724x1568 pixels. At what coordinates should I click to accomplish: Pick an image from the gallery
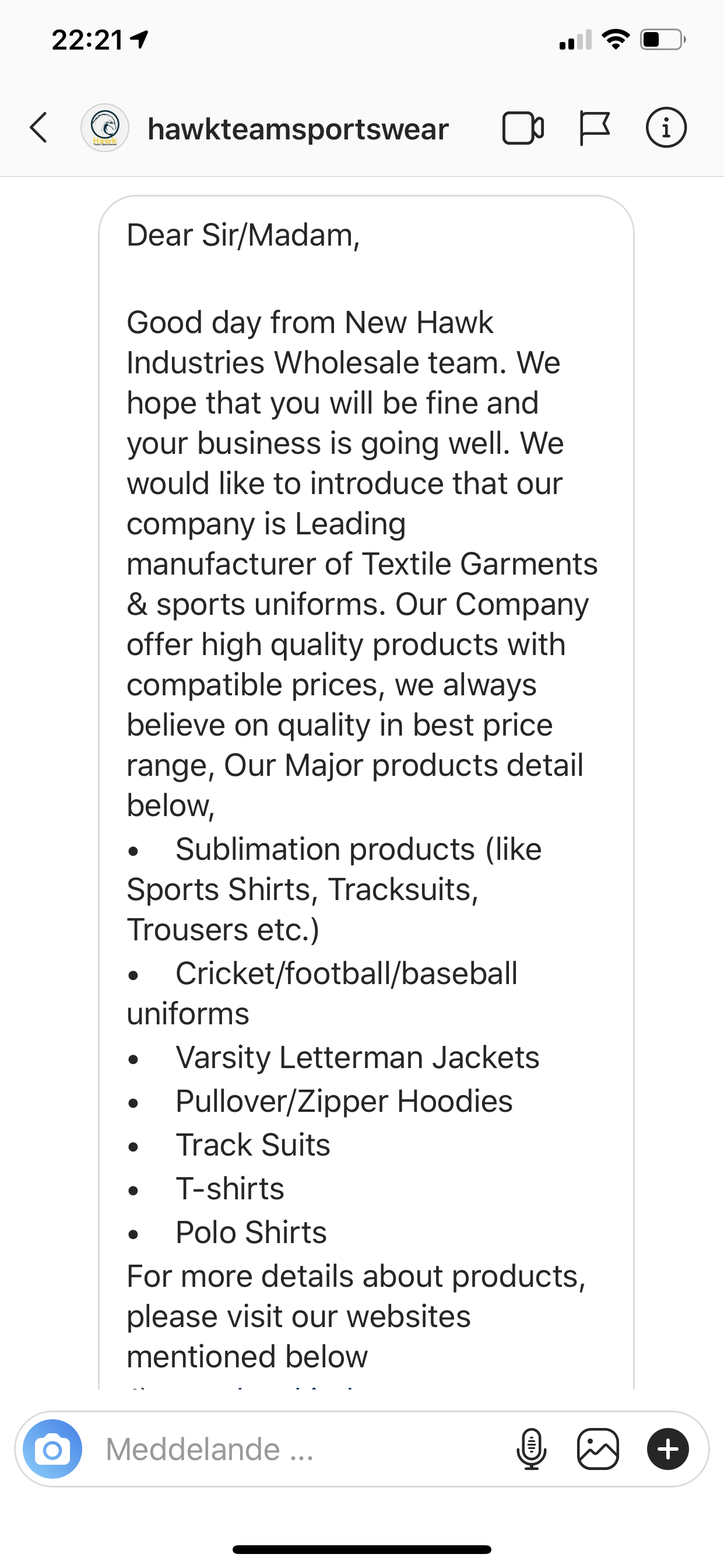point(598,1448)
